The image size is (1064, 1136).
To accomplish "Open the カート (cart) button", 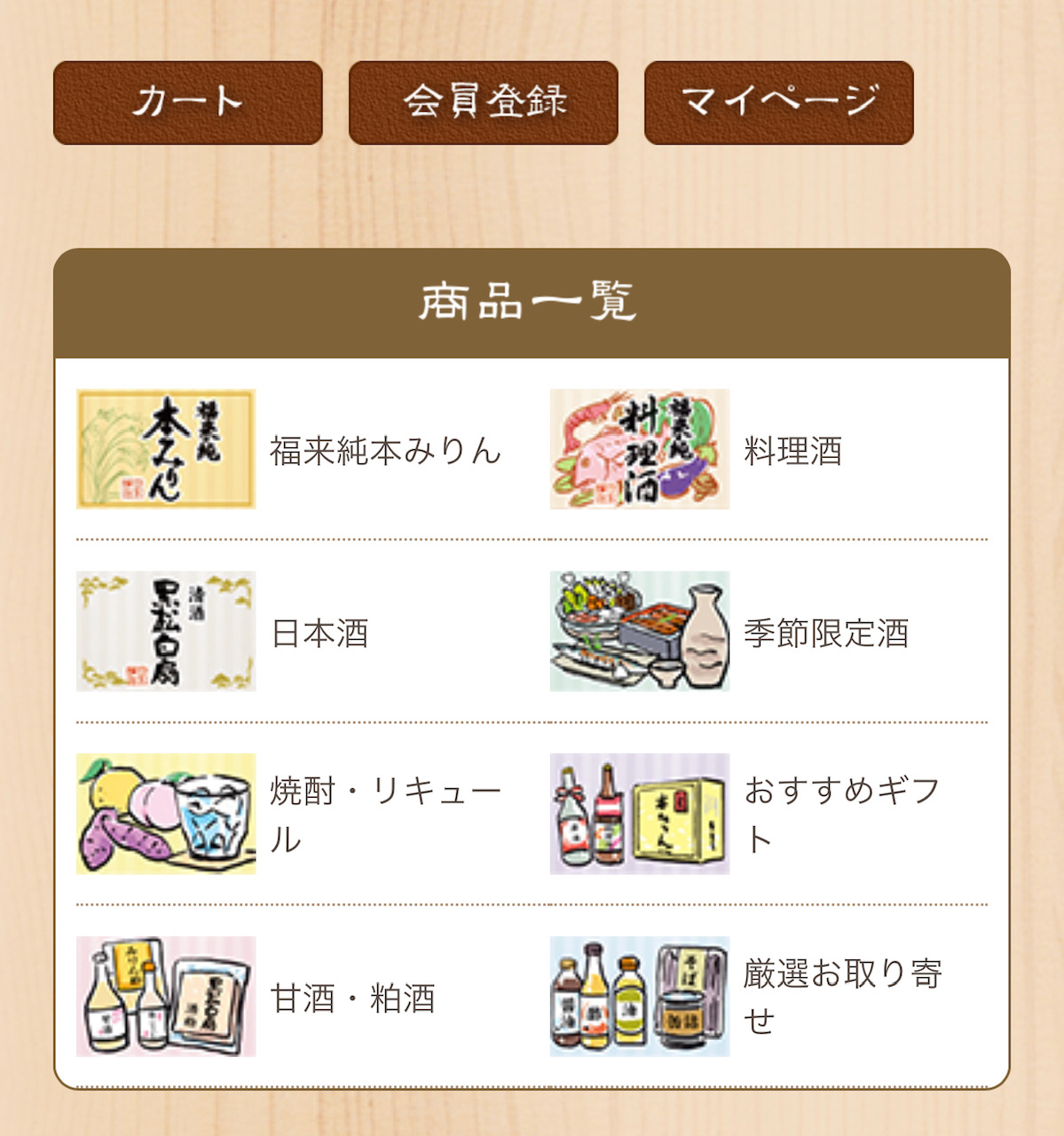I will (x=187, y=103).
